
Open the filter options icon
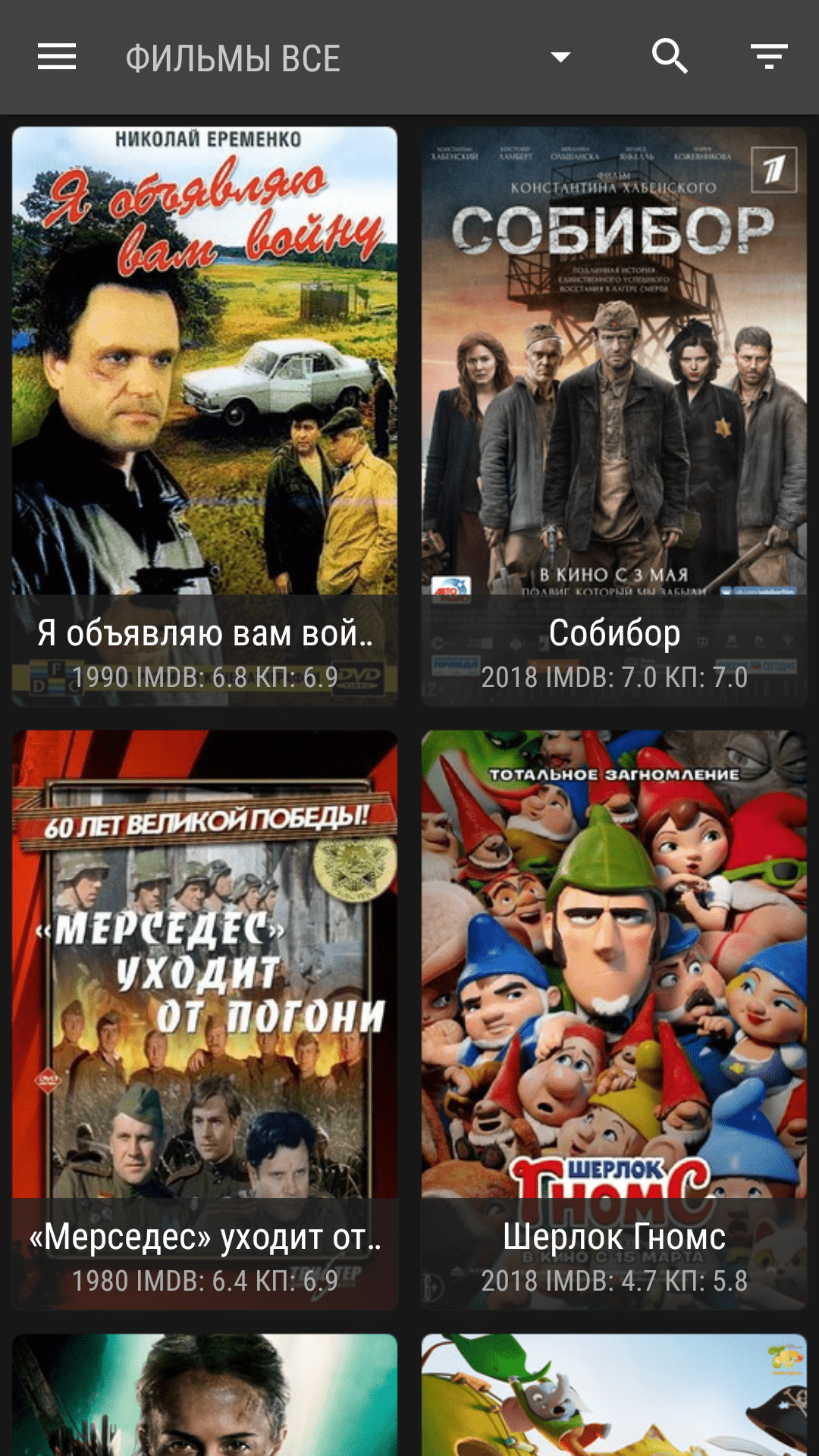769,57
